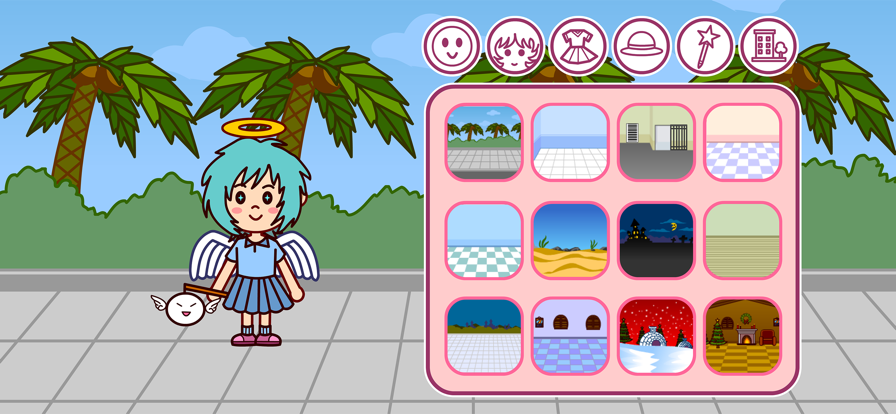
Task: Select the palm tree sidewalk background
Action: [484, 142]
